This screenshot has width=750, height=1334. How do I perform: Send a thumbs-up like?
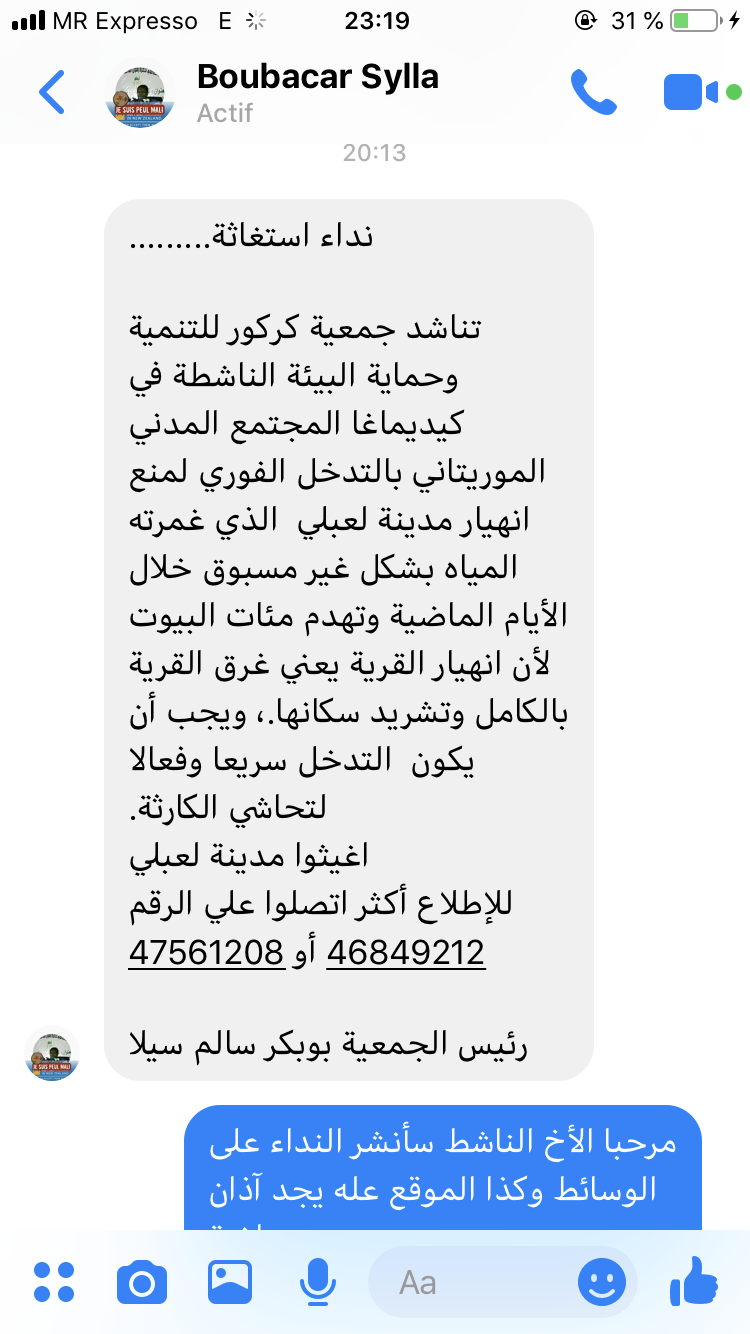(x=693, y=1281)
